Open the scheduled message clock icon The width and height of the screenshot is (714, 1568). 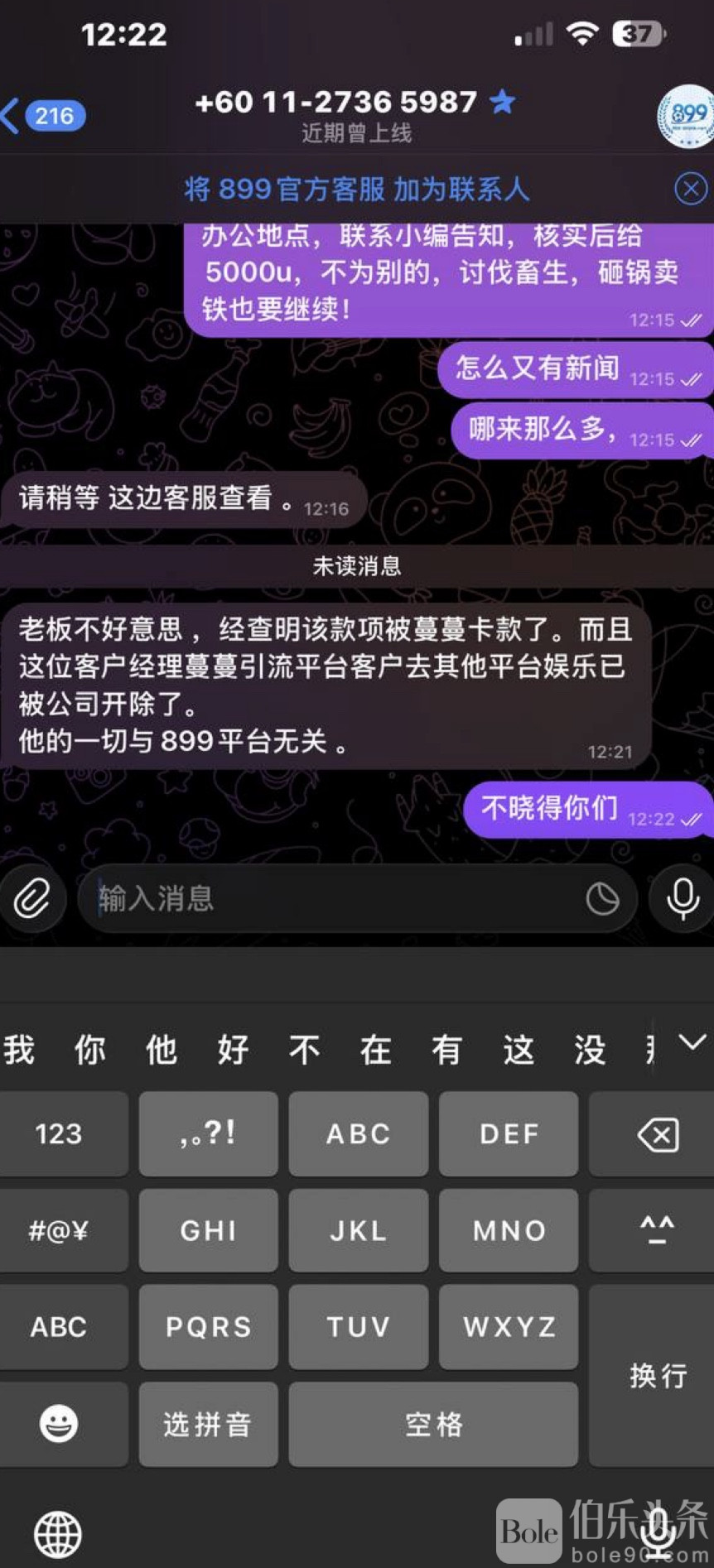pos(602,898)
